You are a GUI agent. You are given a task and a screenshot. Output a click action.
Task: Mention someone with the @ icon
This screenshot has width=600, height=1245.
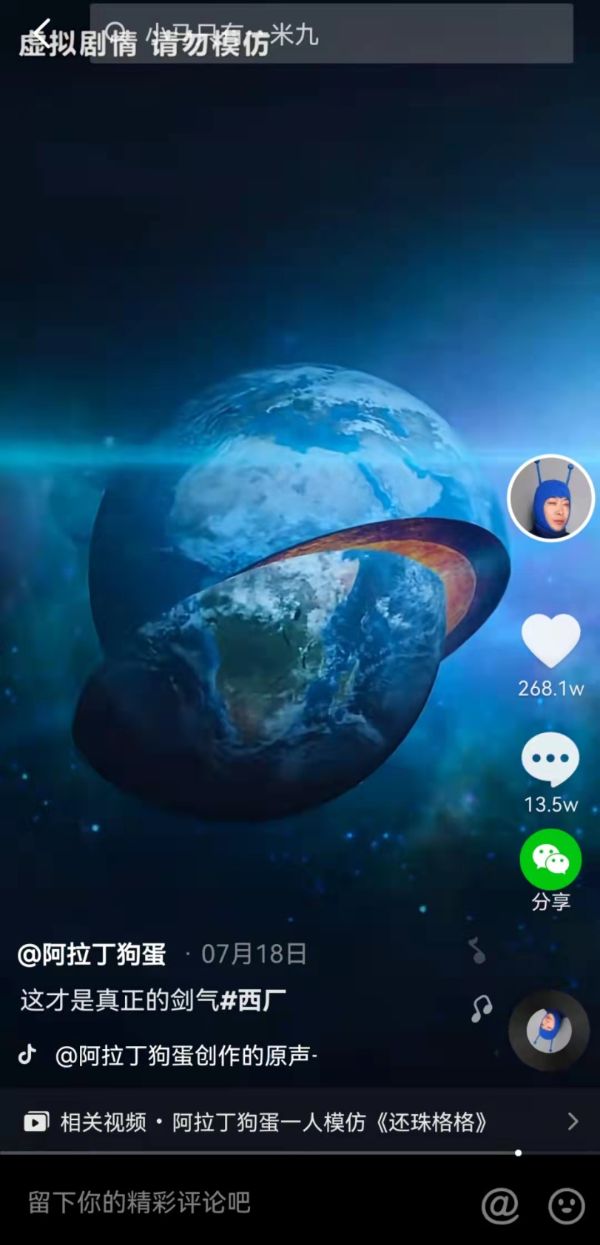point(500,1205)
